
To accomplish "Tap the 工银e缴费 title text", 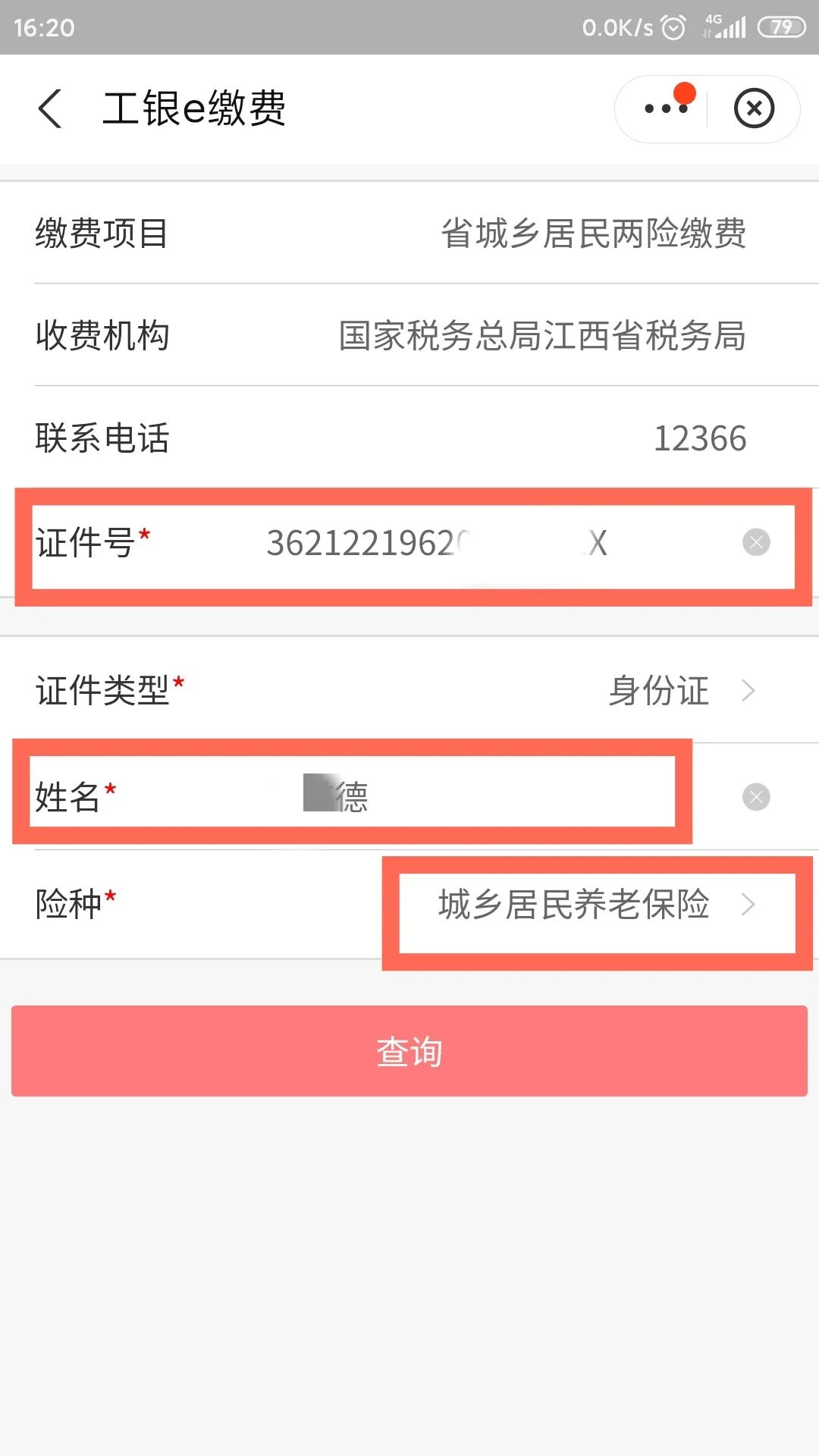I will pos(194,108).
